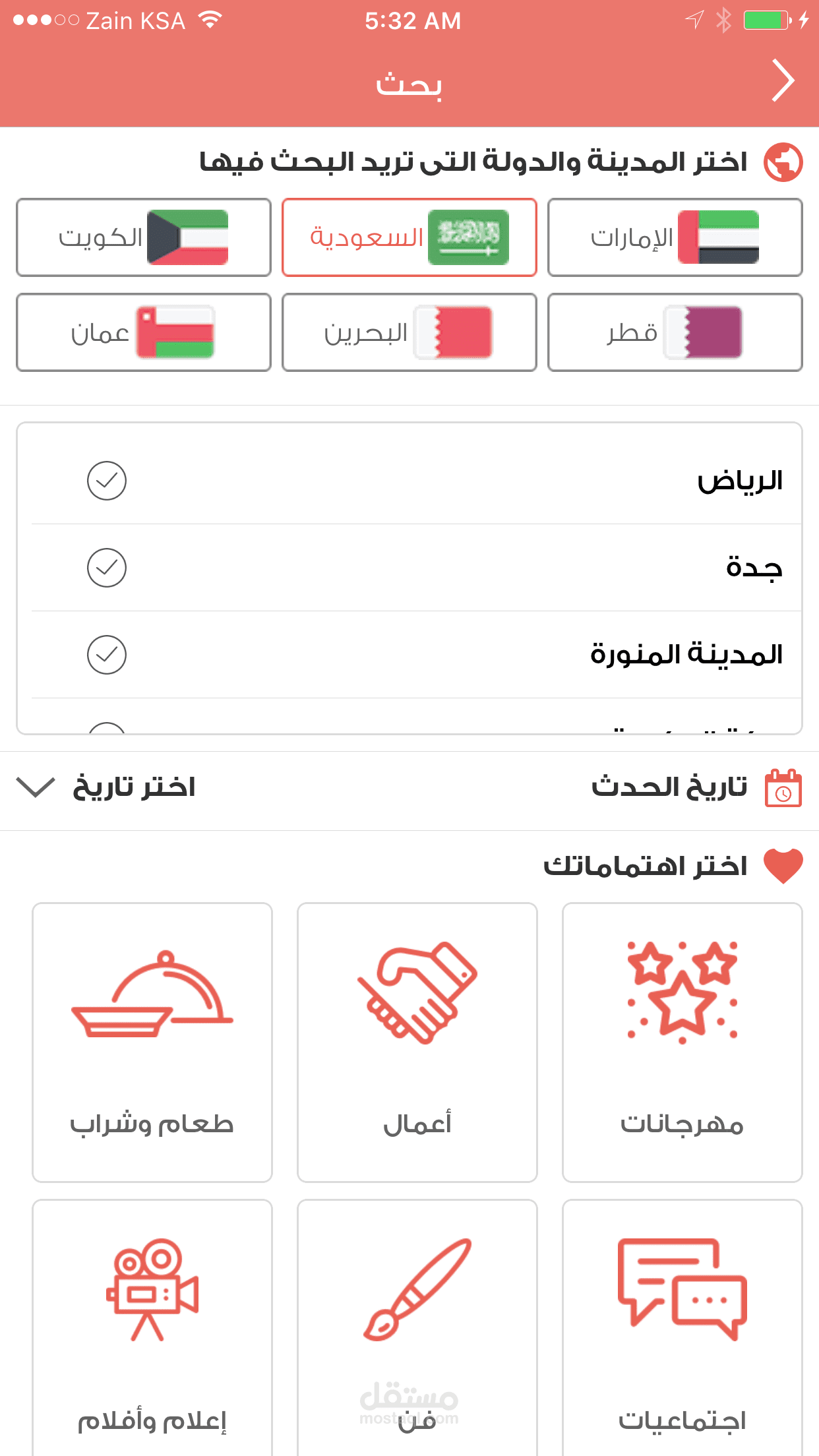Choose the أعمال interest card
819x1456 pixels.
click(417, 1042)
